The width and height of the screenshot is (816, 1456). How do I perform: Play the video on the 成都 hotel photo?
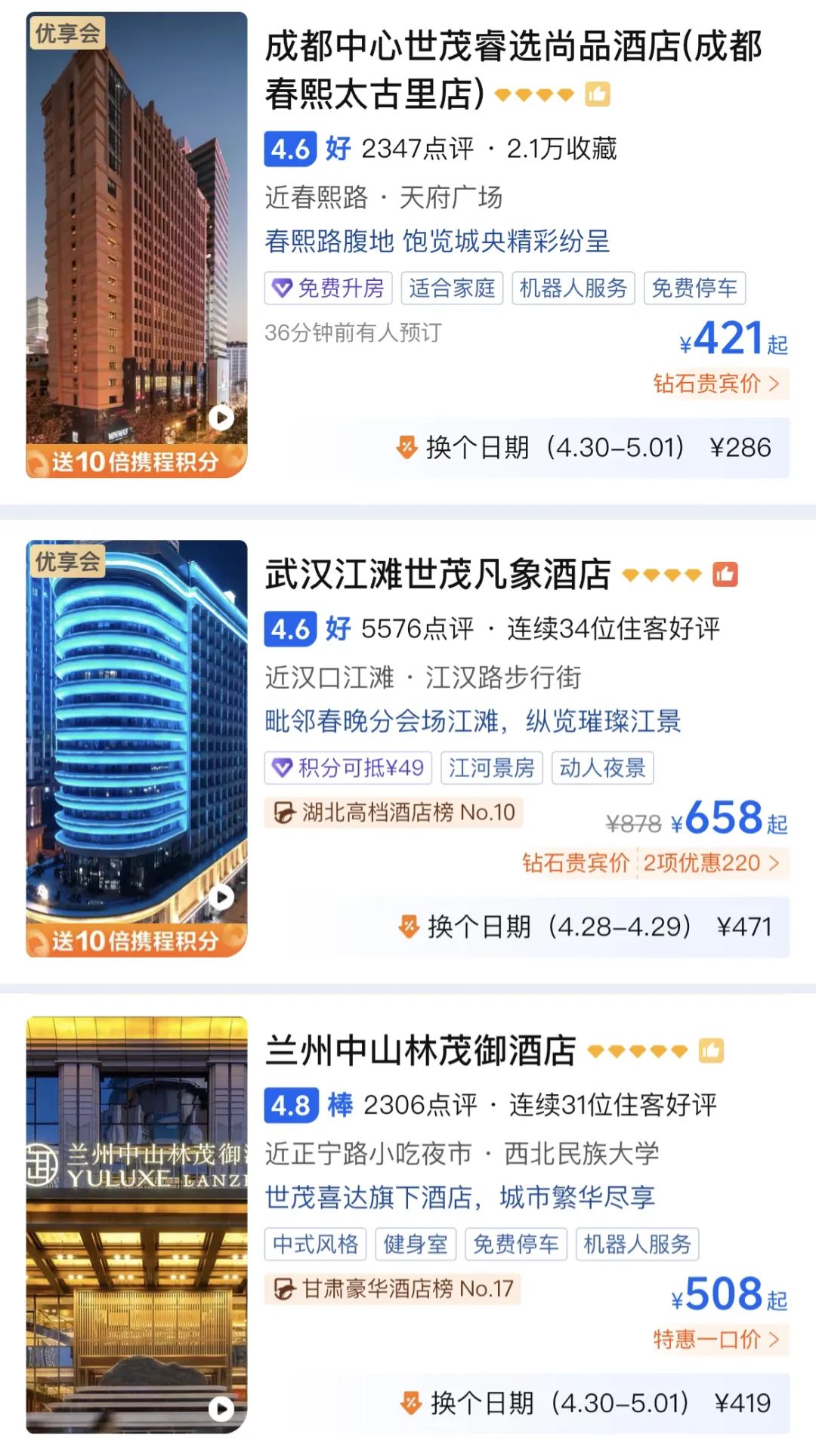[221, 418]
